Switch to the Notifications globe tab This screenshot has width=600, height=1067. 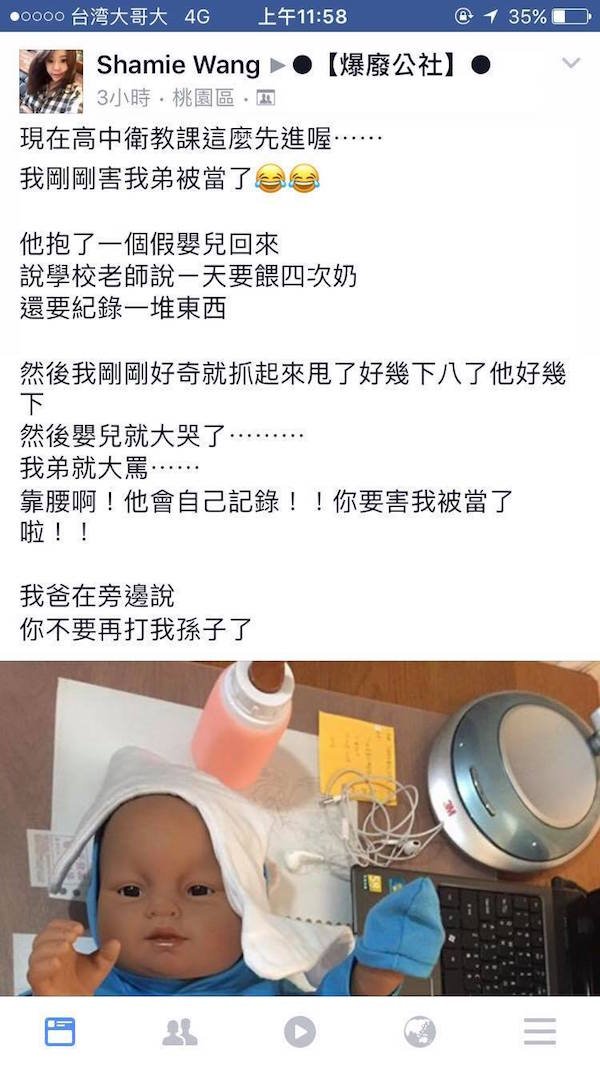[420, 1031]
